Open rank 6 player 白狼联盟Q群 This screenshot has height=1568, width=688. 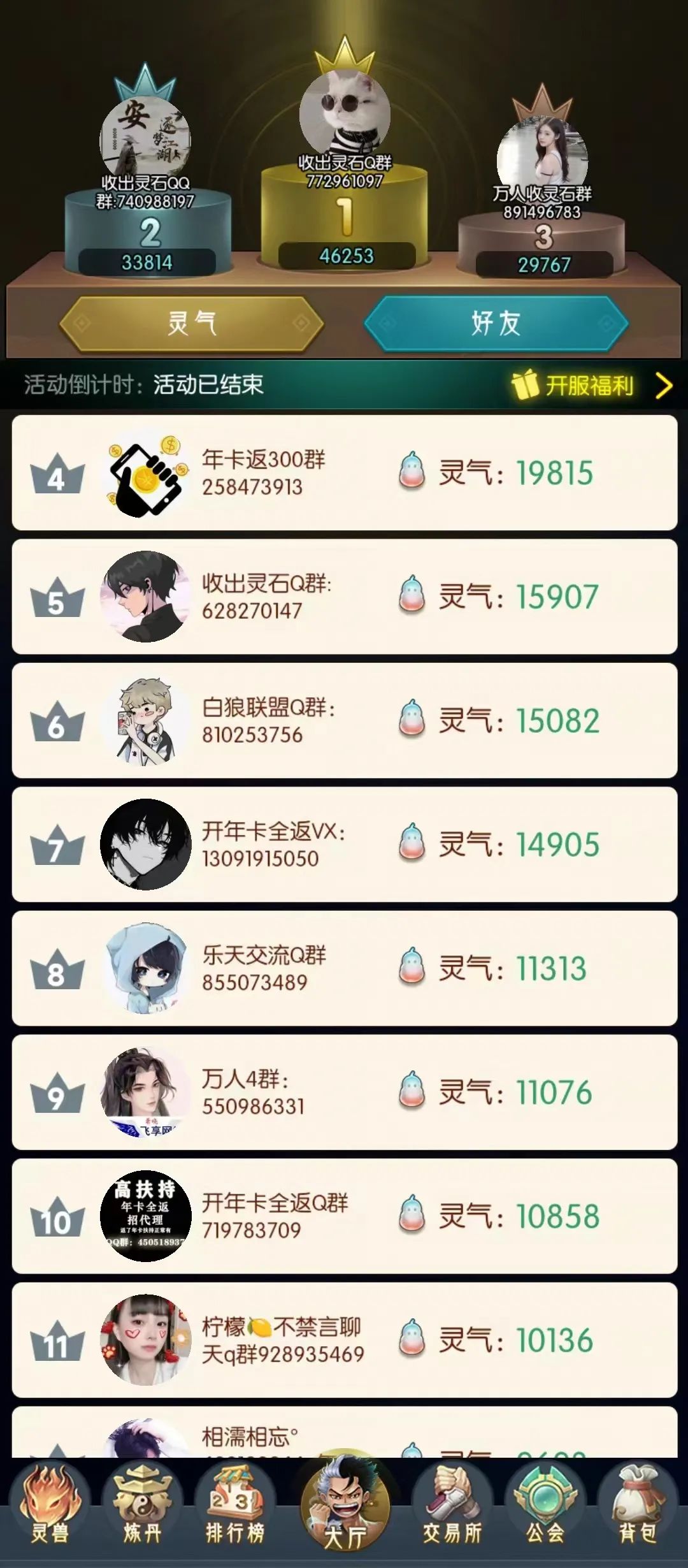(344, 721)
